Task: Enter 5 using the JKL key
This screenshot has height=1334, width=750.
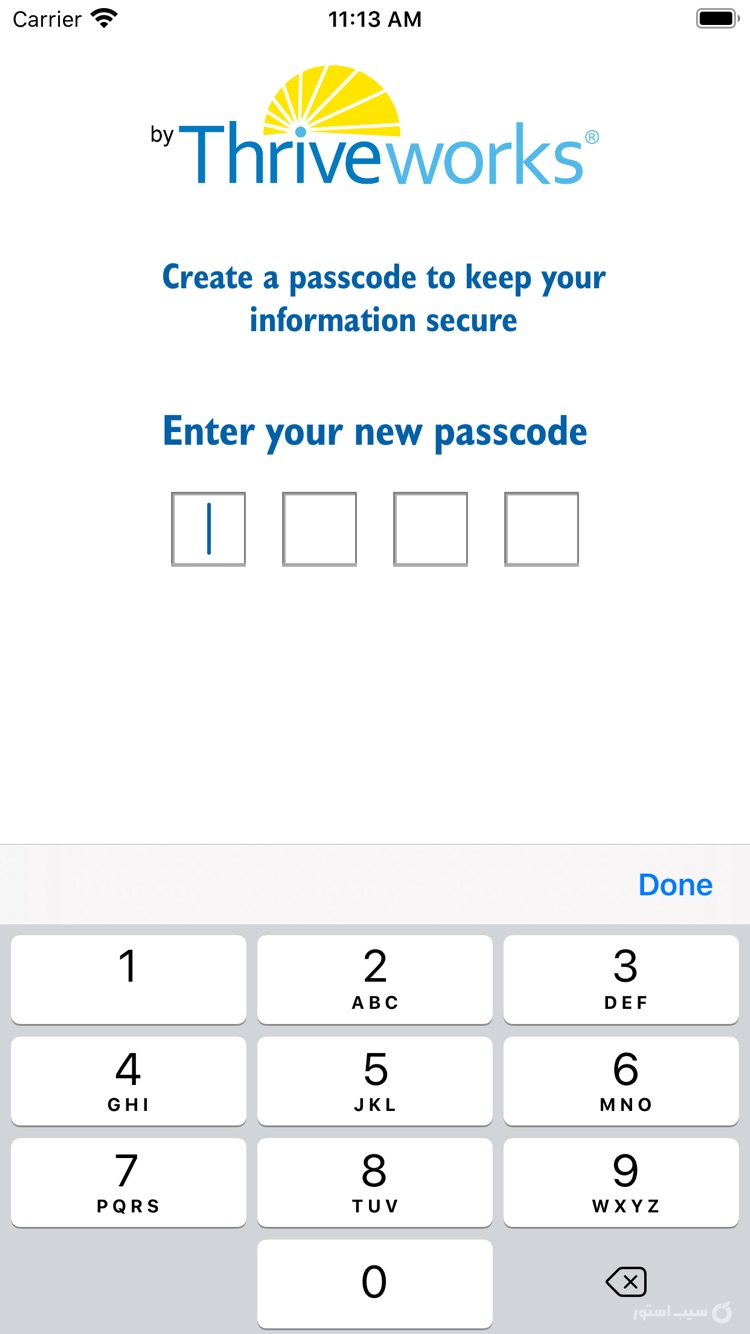Action: 375,1081
